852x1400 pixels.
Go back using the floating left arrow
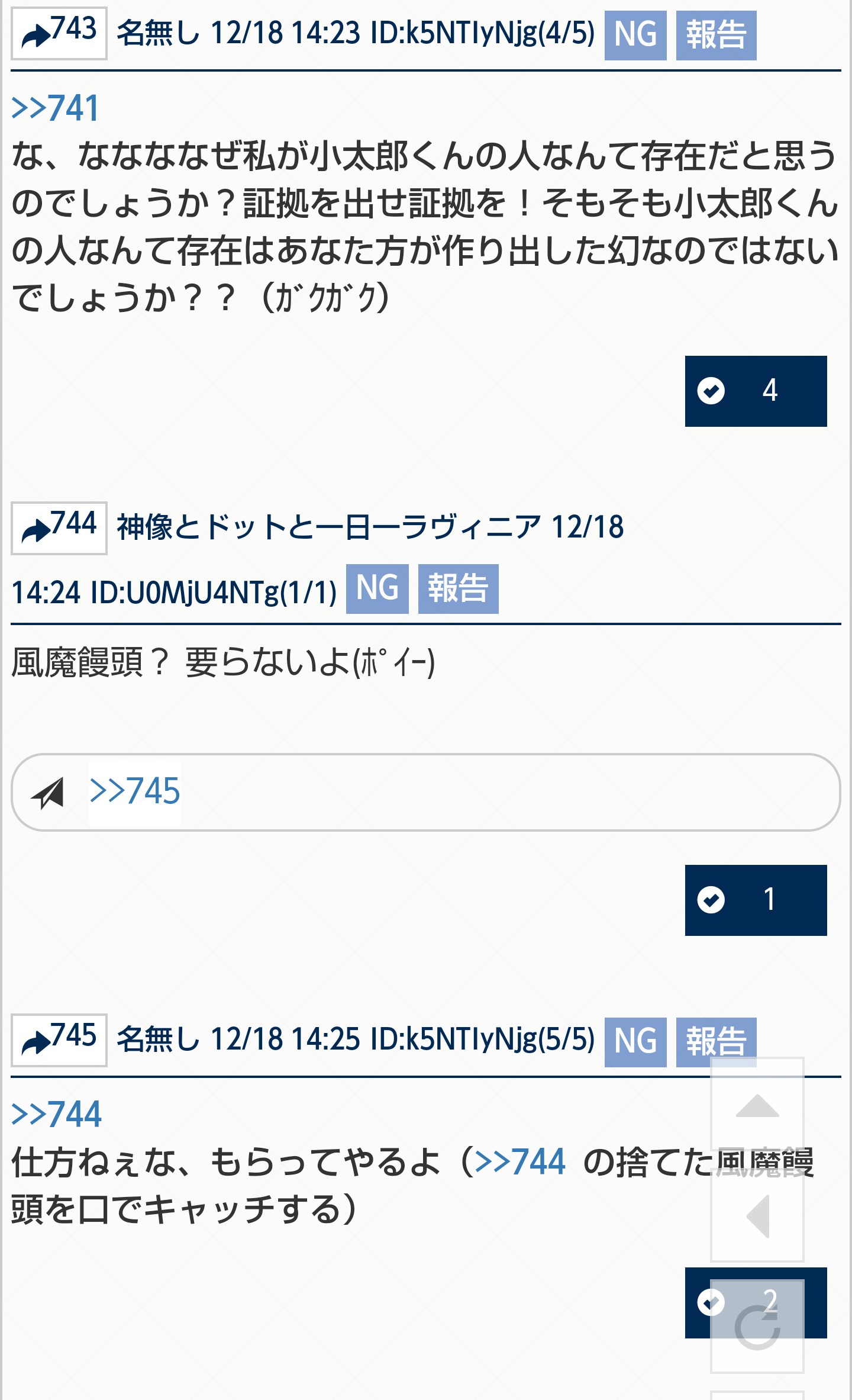[x=757, y=1216]
